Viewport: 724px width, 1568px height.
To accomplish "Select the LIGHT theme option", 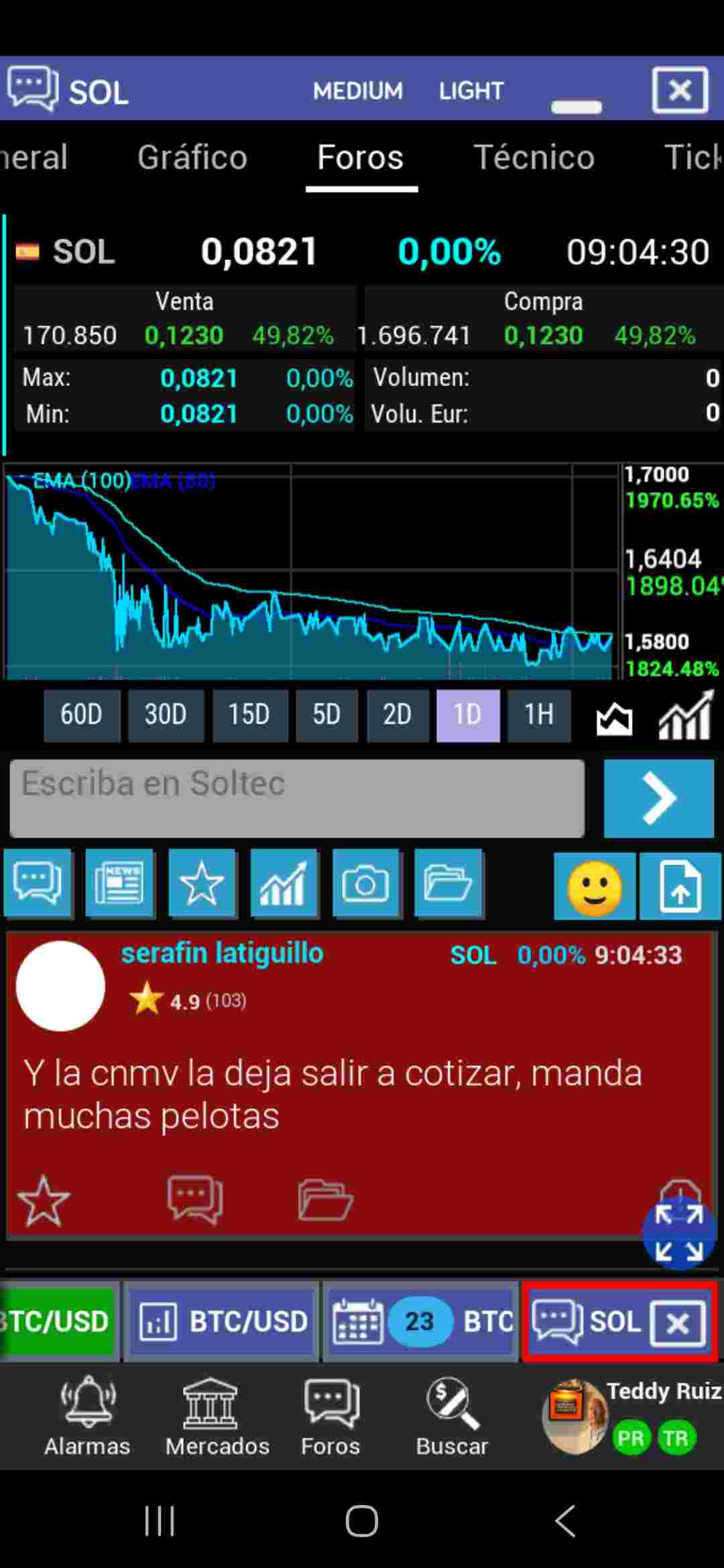I will [x=471, y=90].
